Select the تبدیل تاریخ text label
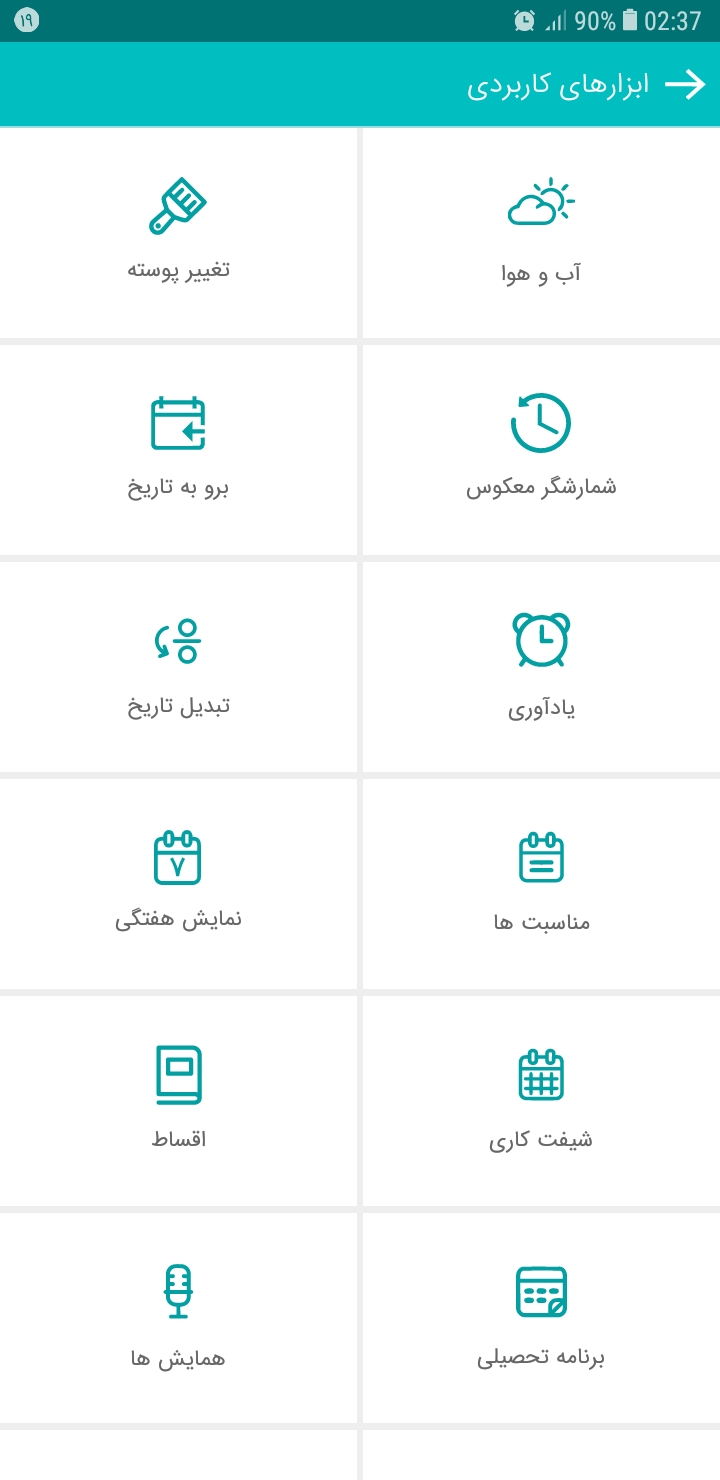This screenshot has width=720, height=1480. coord(180,707)
